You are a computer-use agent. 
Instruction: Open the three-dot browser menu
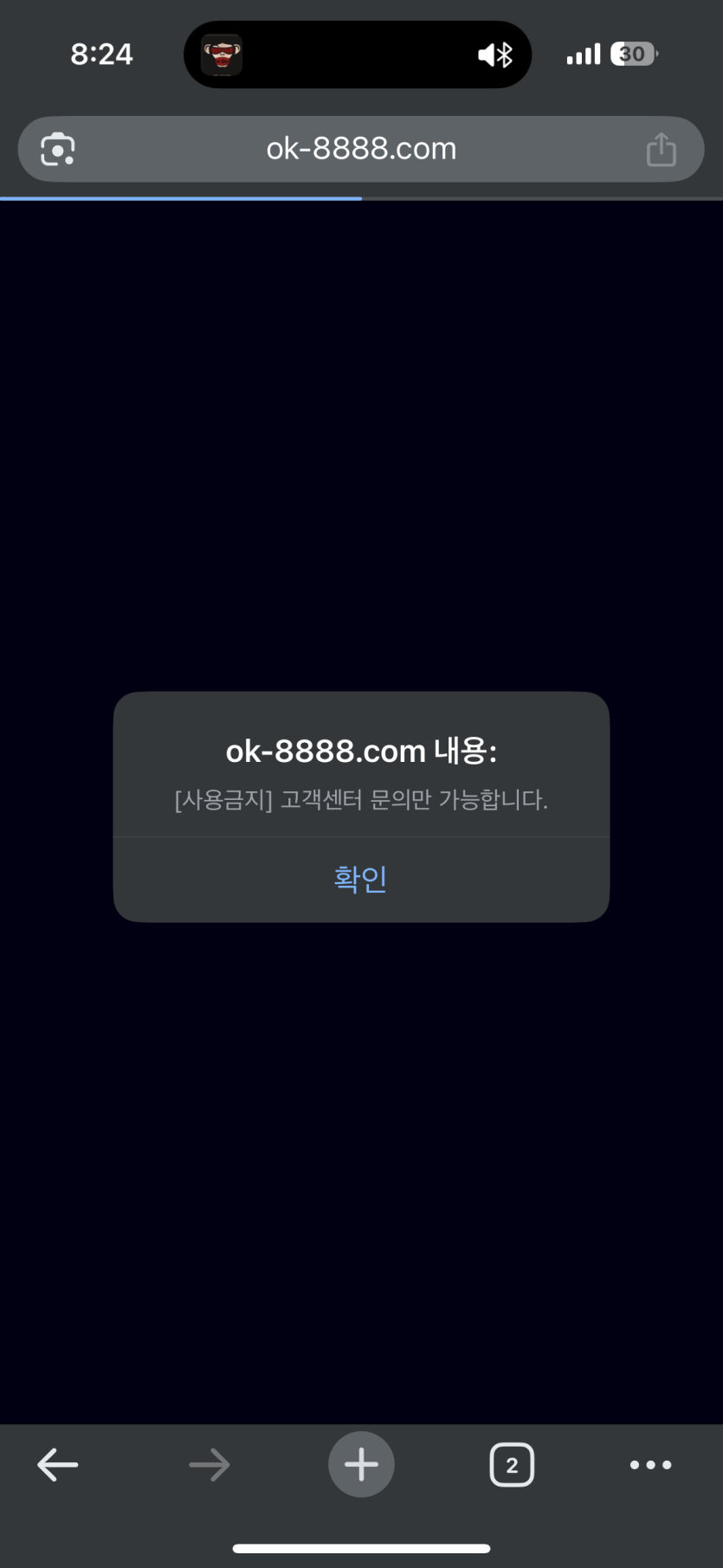click(650, 1465)
